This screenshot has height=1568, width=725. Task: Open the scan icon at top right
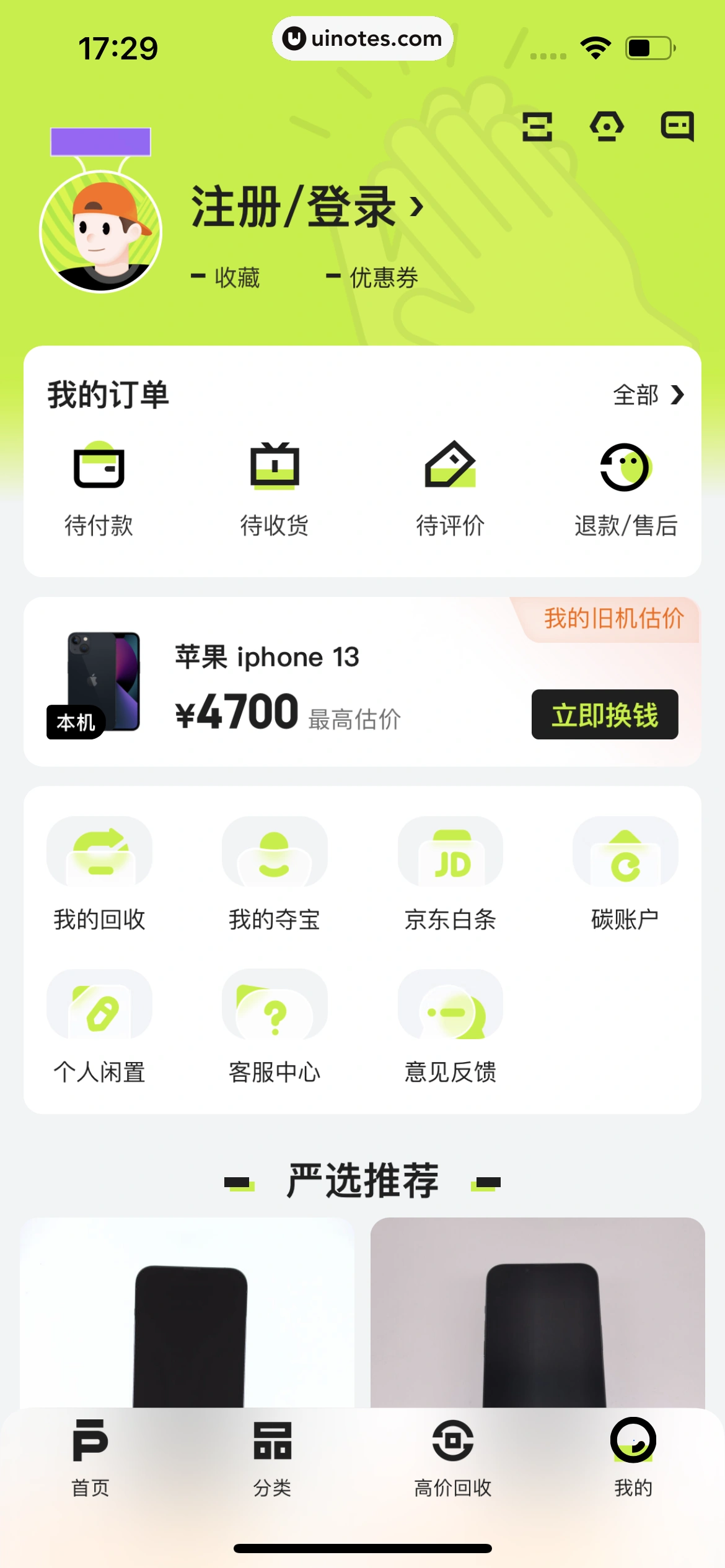pos(538,128)
